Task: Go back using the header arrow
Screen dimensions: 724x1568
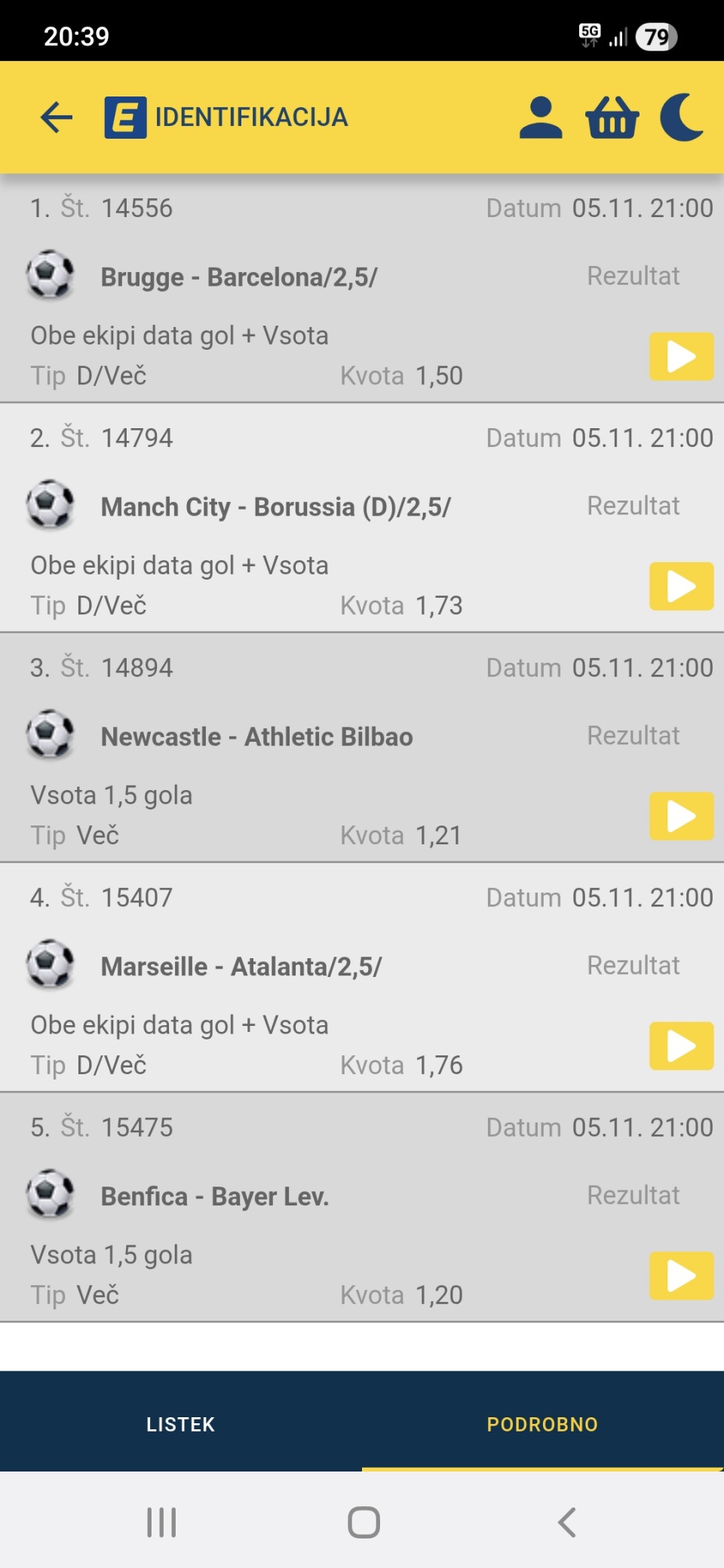Action: point(57,118)
